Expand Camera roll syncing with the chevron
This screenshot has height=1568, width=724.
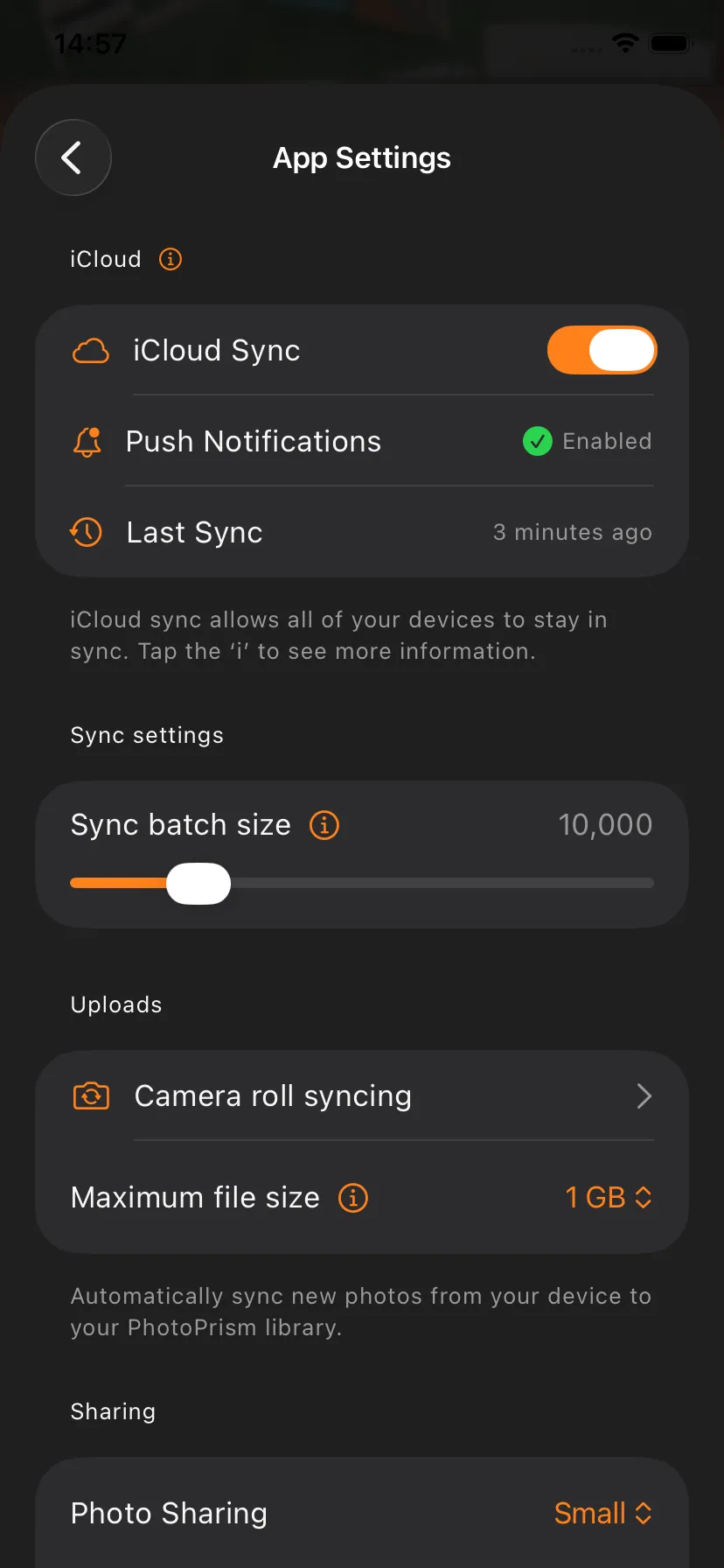(644, 1095)
